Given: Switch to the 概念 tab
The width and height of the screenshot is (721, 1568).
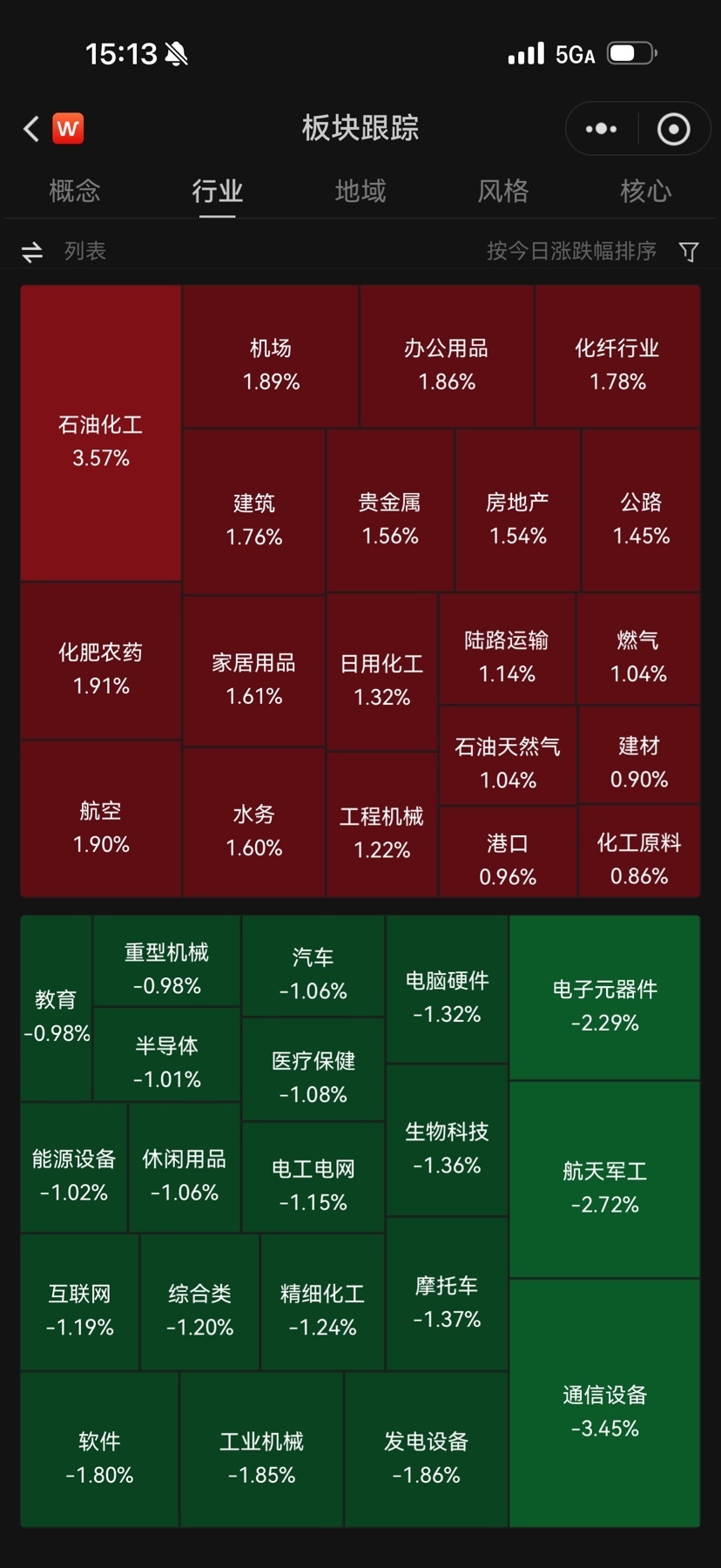Looking at the screenshot, I should point(75,191).
